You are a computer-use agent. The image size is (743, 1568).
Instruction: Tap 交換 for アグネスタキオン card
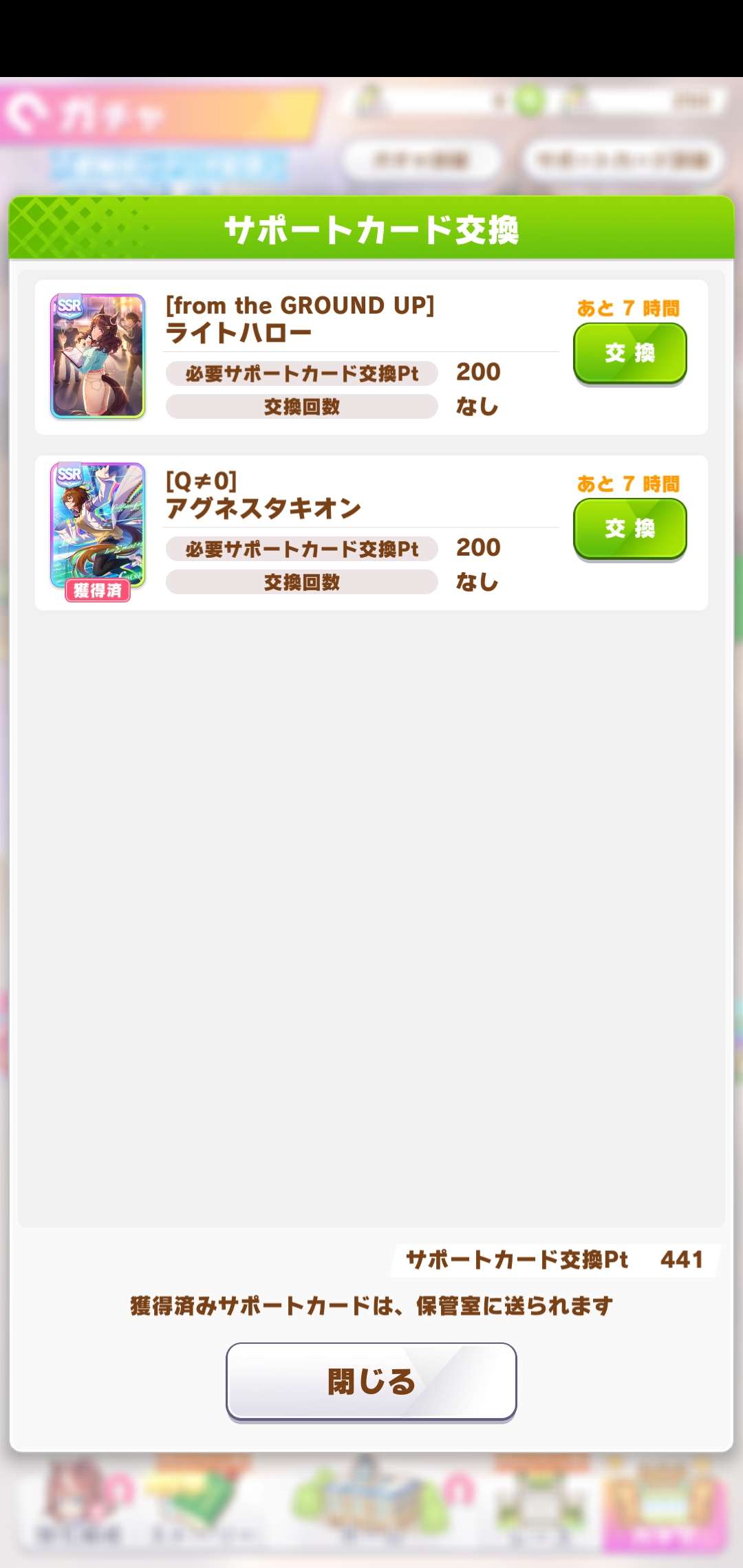click(x=629, y=529)
